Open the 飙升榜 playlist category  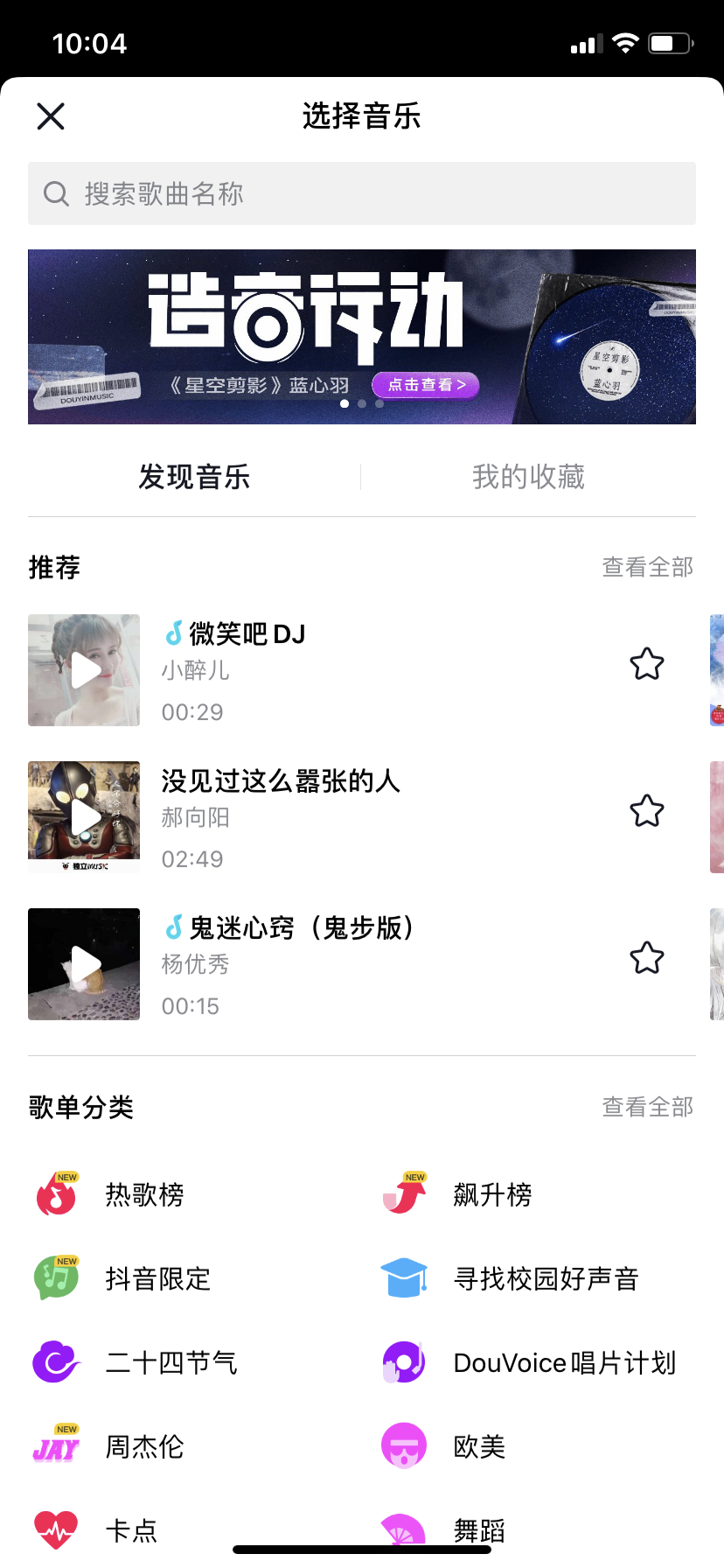456,1194
